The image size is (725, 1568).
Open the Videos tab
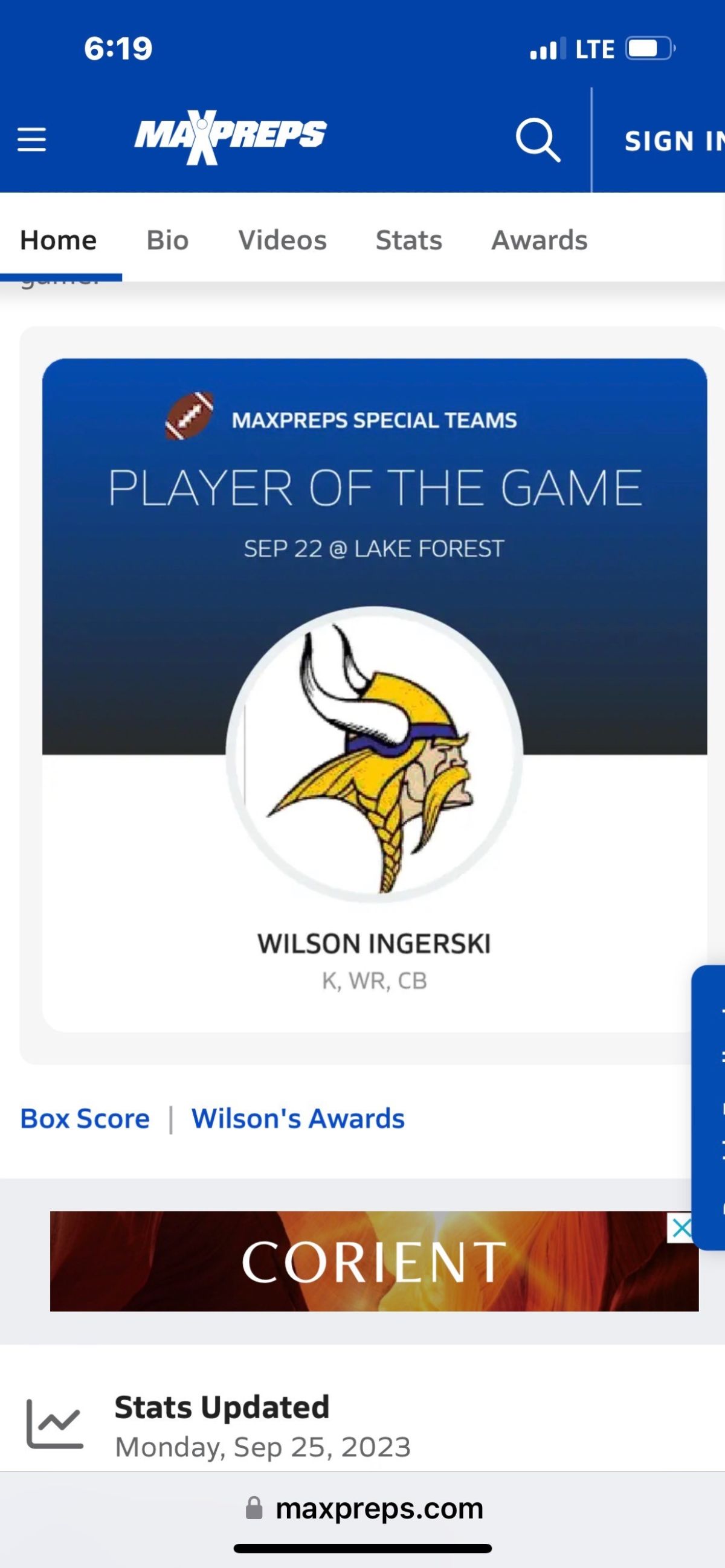[283, 240]
